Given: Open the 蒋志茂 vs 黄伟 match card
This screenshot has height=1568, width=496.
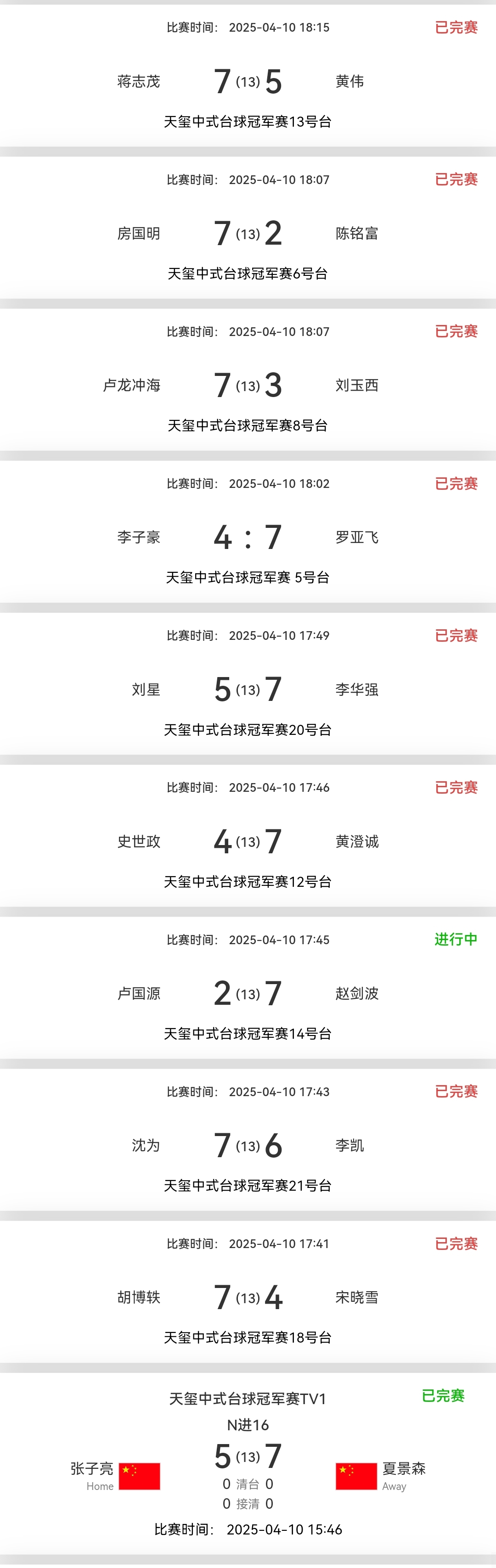Looking at the screenshot, I should (248, 81).
